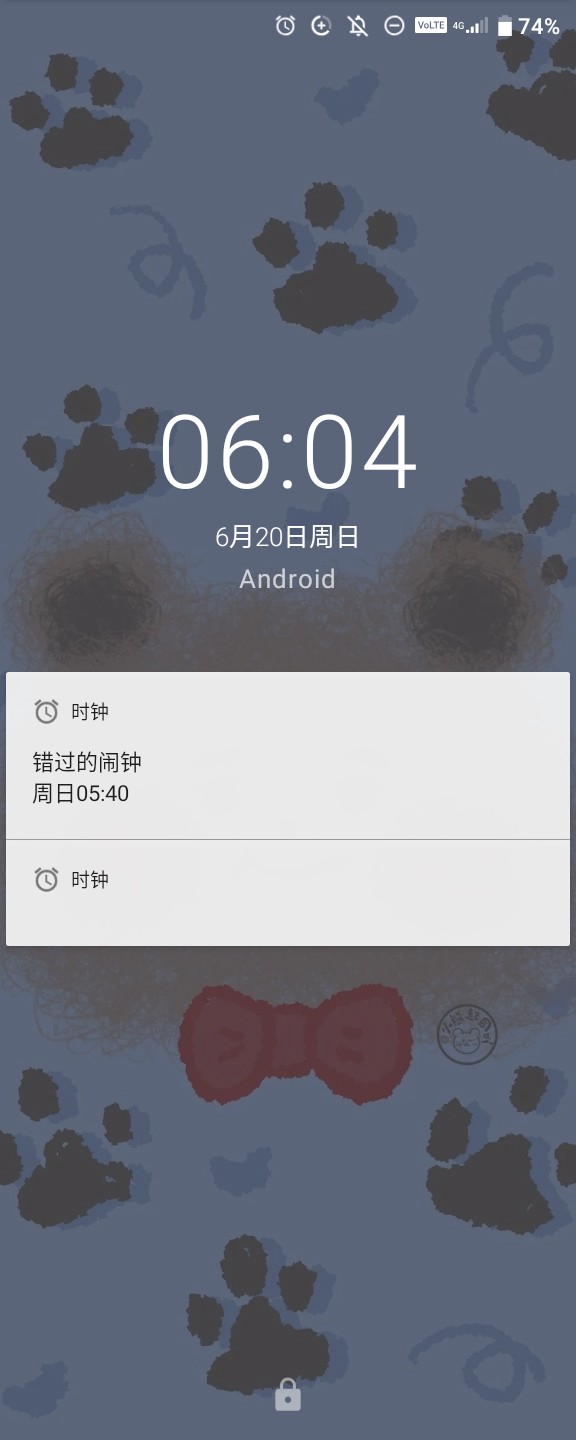This screenshot has width=576, height=1440.
Task: Open the missed alarm notification 周日05:40
Action: click(288, 756)
